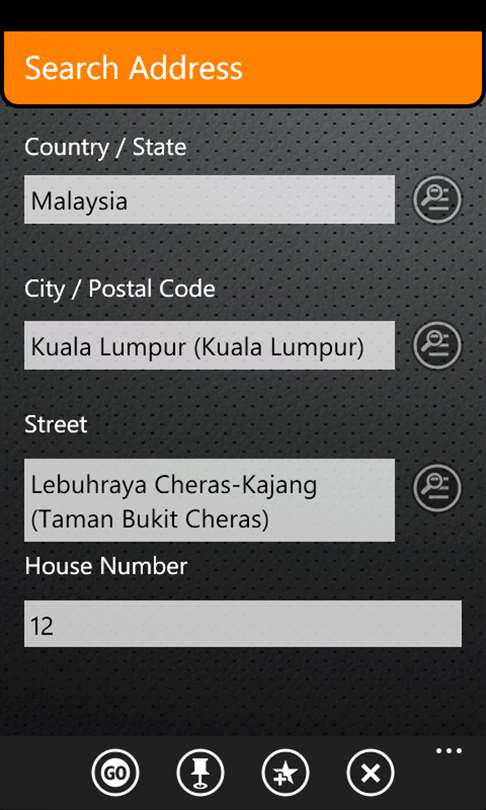Expand the app bar's three-dot menu
486x810 pixels.
tap(449, 751)
